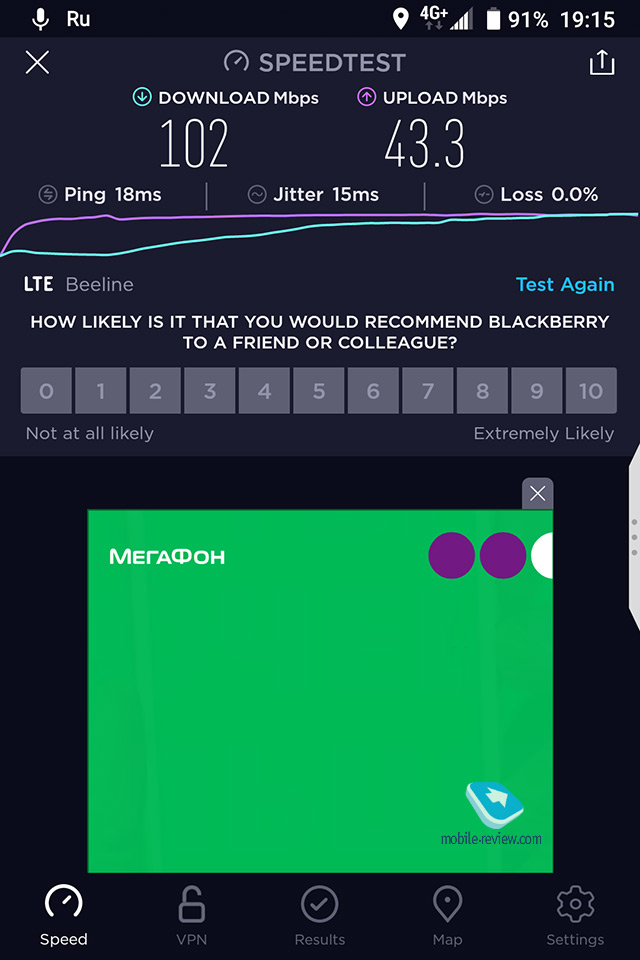Give a rating of 9

[537, 391]
